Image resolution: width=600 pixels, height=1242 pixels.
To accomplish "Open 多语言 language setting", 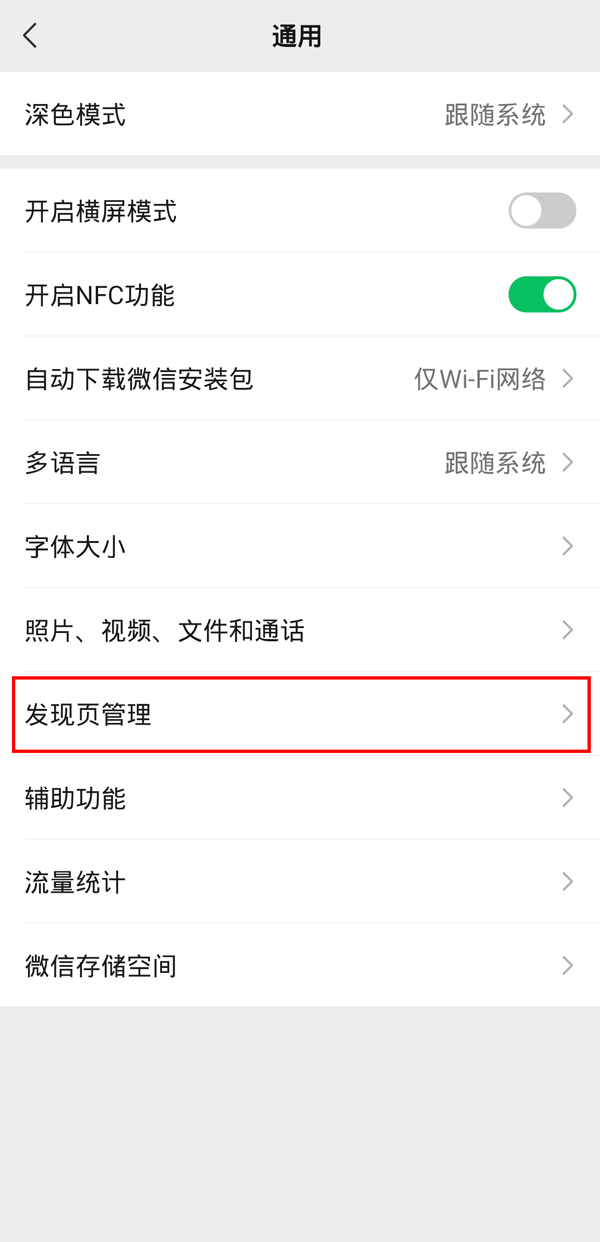I will 300,463.
